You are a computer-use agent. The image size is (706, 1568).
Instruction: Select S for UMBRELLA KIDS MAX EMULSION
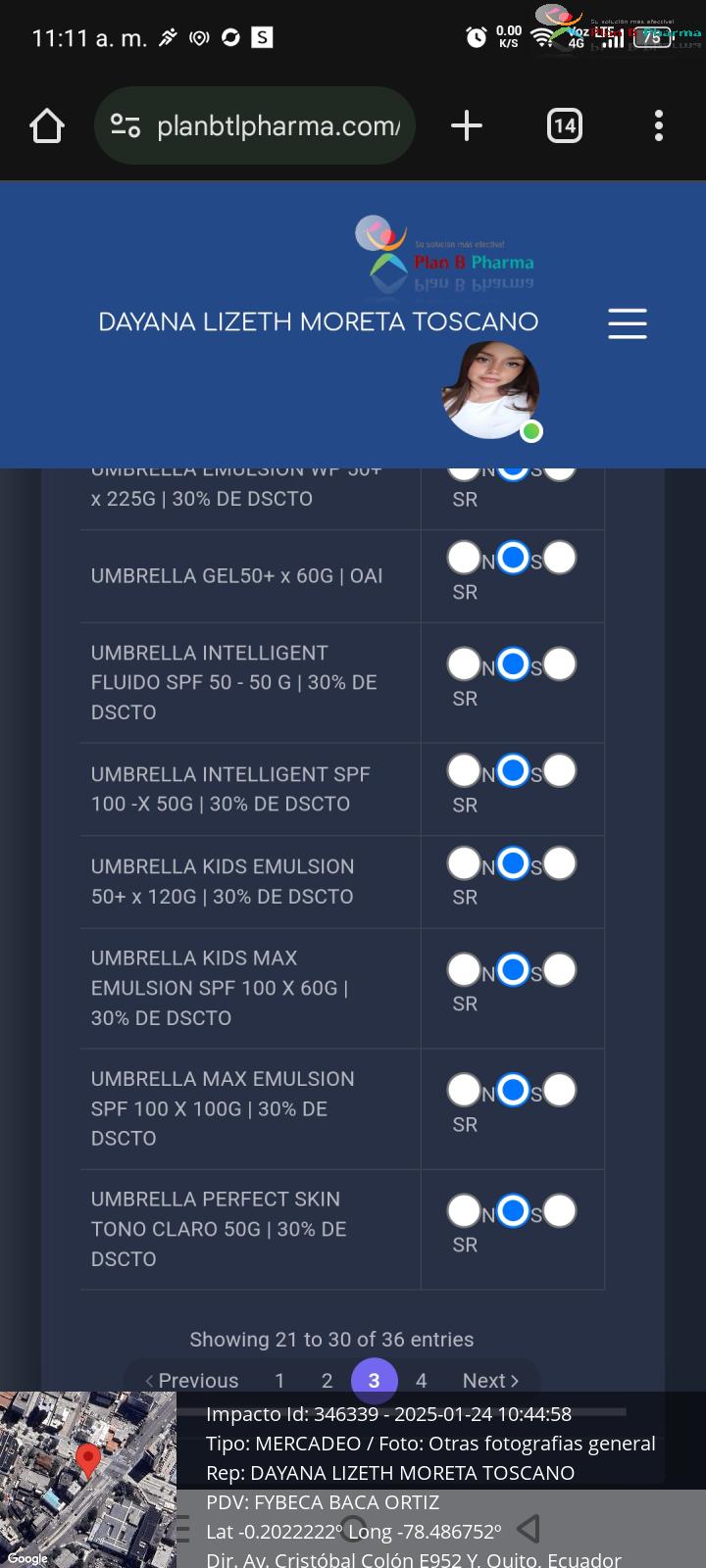513,970
